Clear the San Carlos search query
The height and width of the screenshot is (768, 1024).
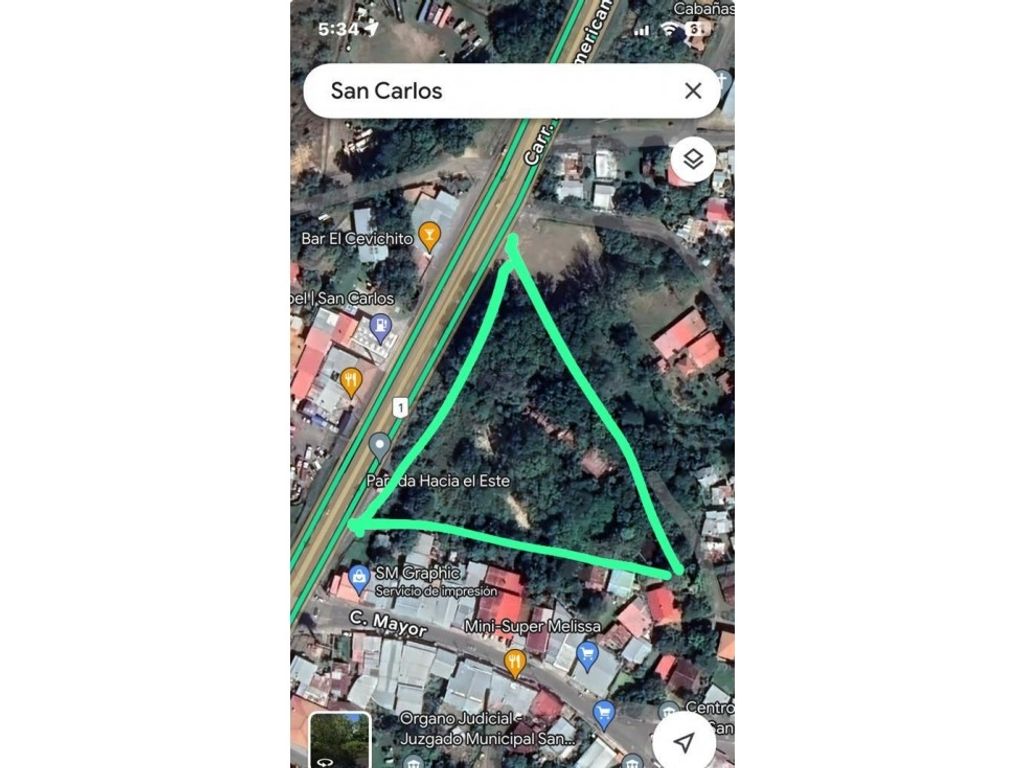click(x=693, y=91)
